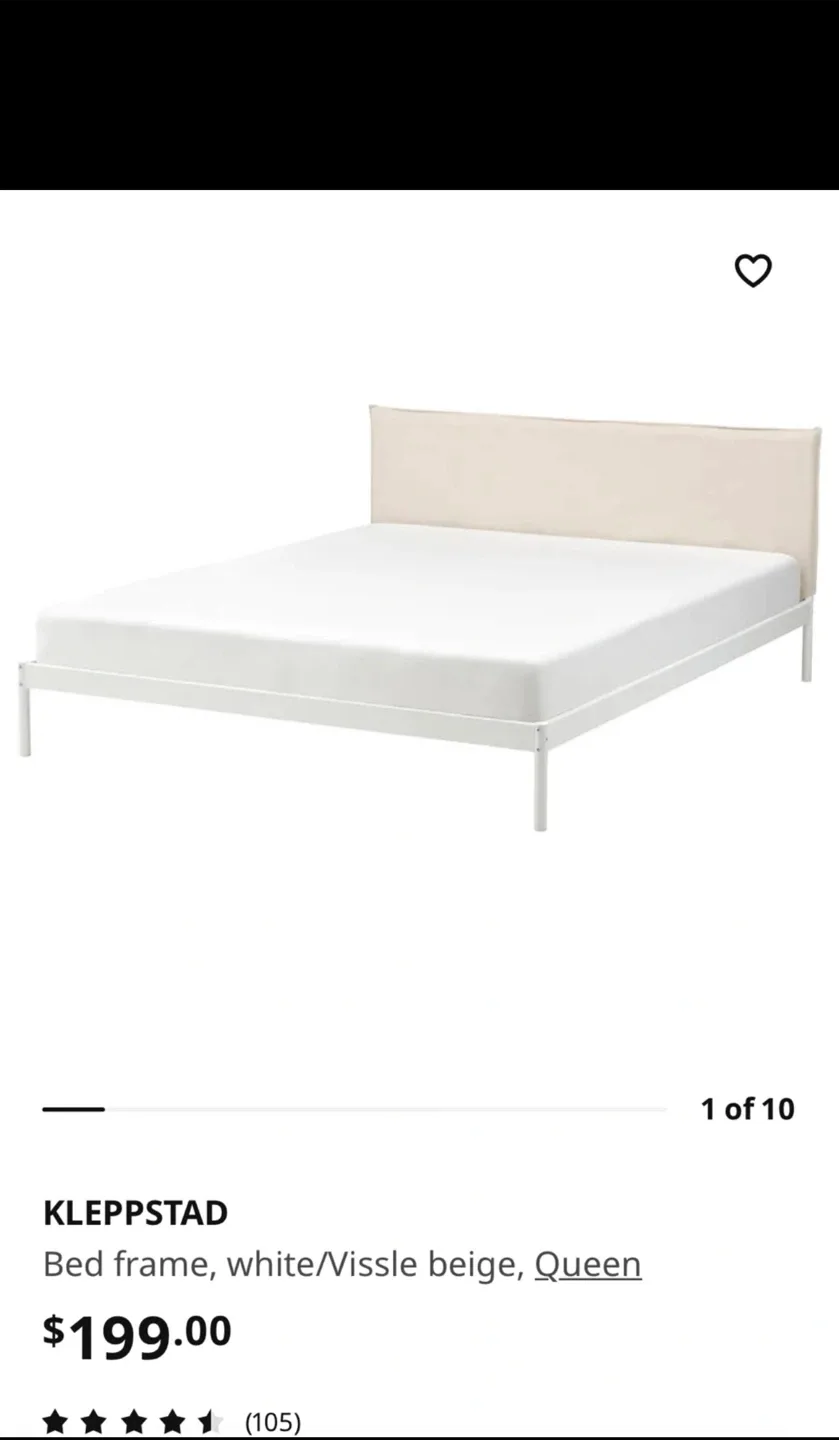Viewport: 839px width, 1440px height.
Task: Select the KLEPPSTAD product title
Action: [135, 1213]
